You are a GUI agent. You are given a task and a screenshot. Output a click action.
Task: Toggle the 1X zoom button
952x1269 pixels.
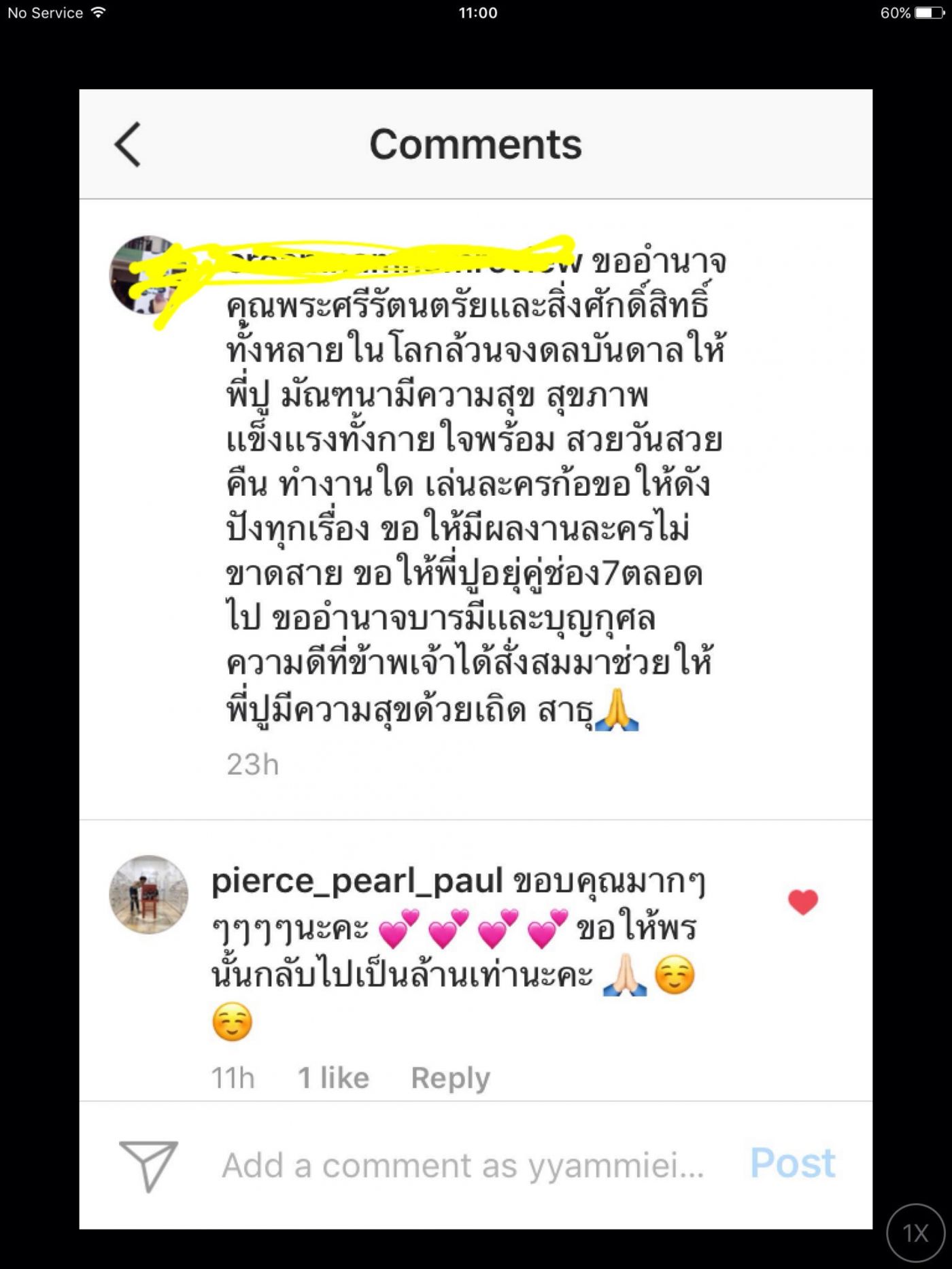[x=915, y=1232]
